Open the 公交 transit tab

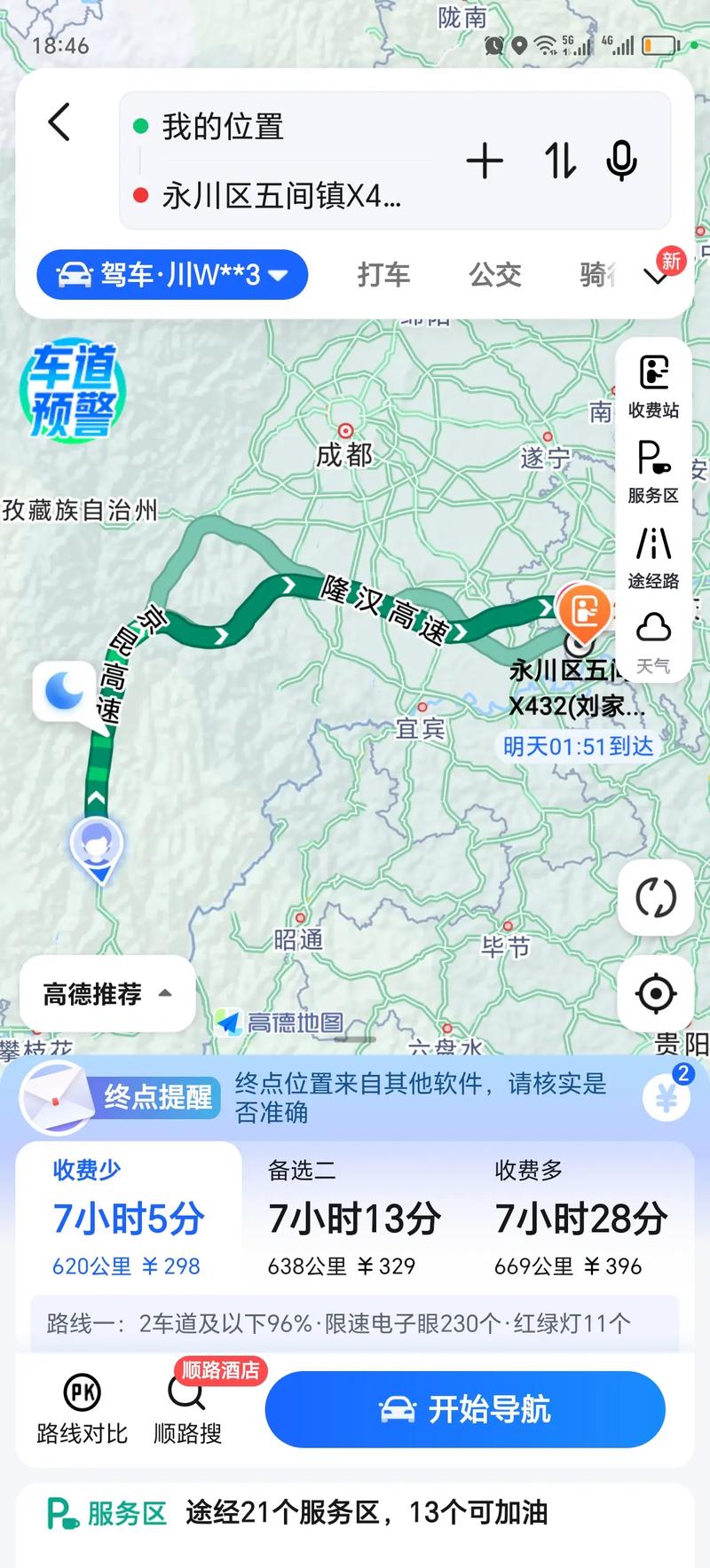[494, 275]
